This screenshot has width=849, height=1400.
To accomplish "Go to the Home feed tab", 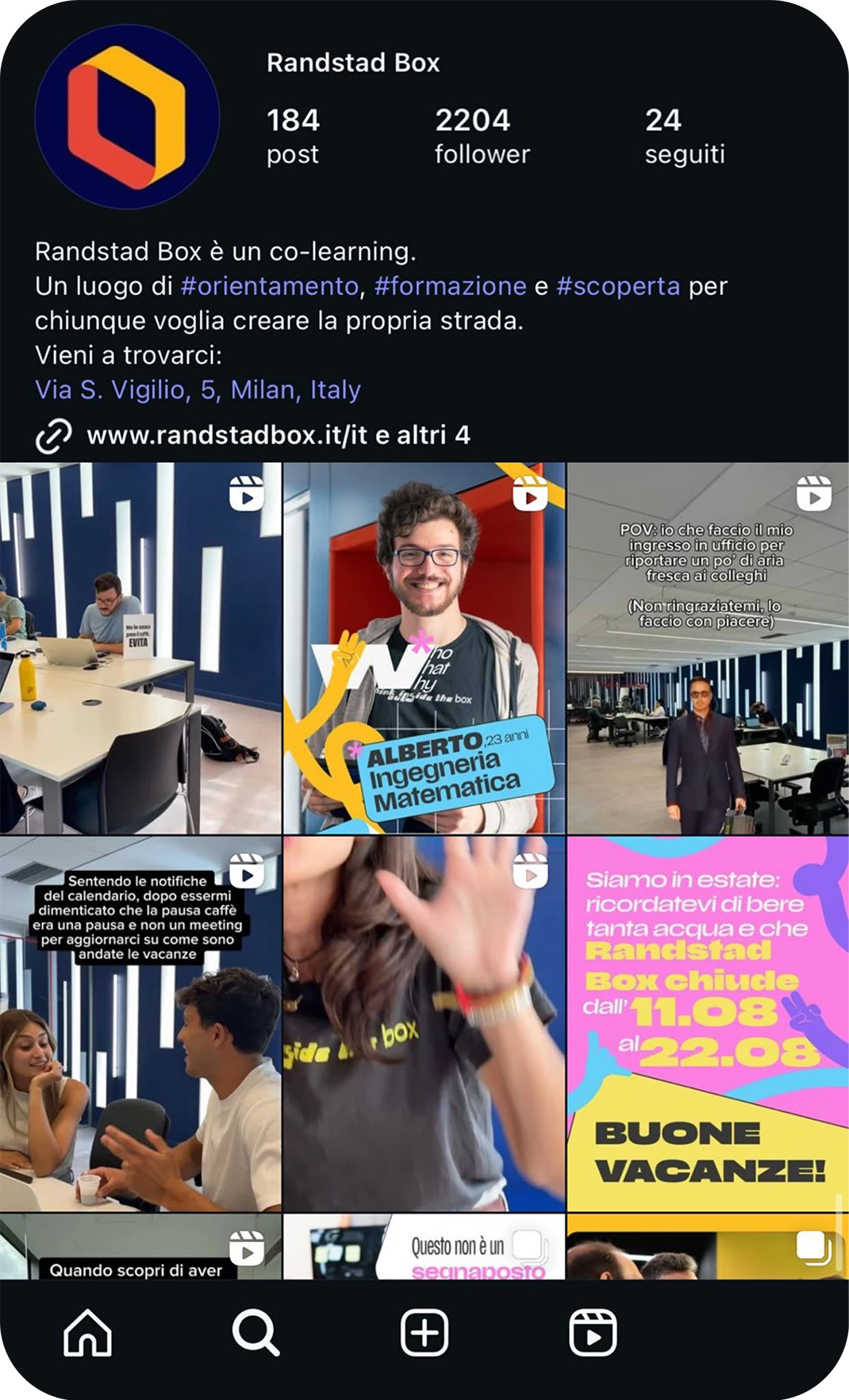I will coord(87,1333).
